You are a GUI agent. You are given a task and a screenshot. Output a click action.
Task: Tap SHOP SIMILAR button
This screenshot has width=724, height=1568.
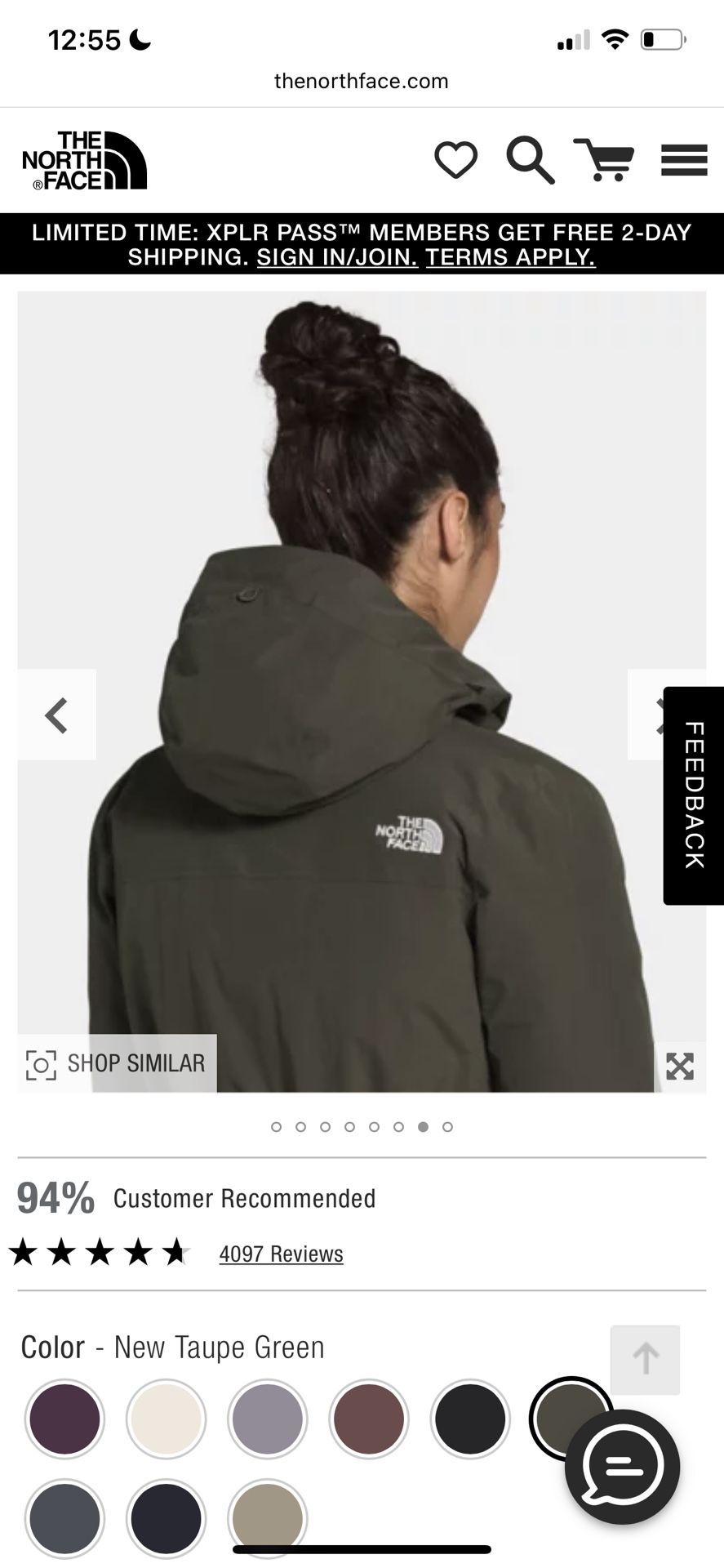point(118,1063)
